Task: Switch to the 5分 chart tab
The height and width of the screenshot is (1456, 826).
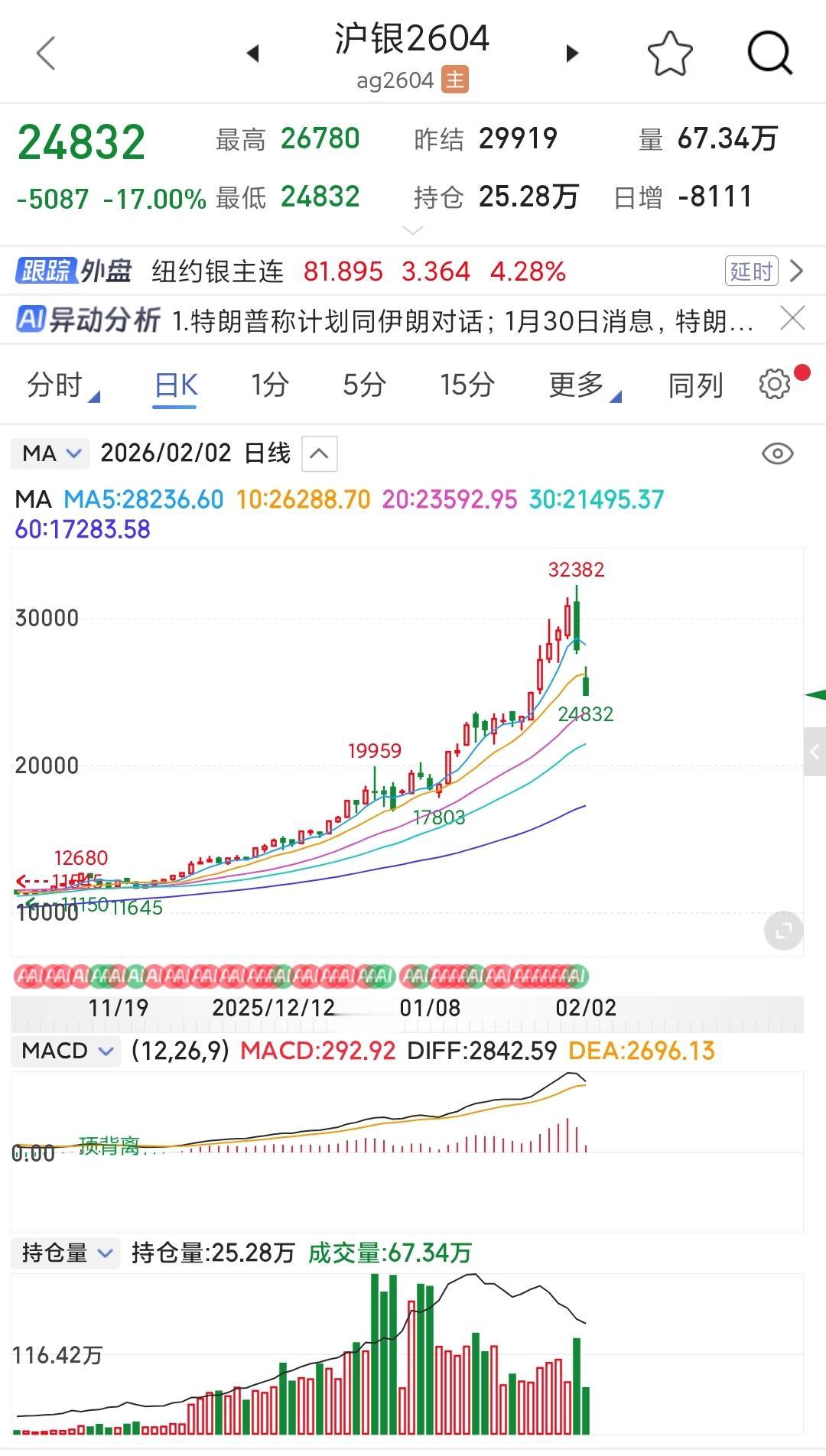Action: pyautogui.click(x=365, y=385)
